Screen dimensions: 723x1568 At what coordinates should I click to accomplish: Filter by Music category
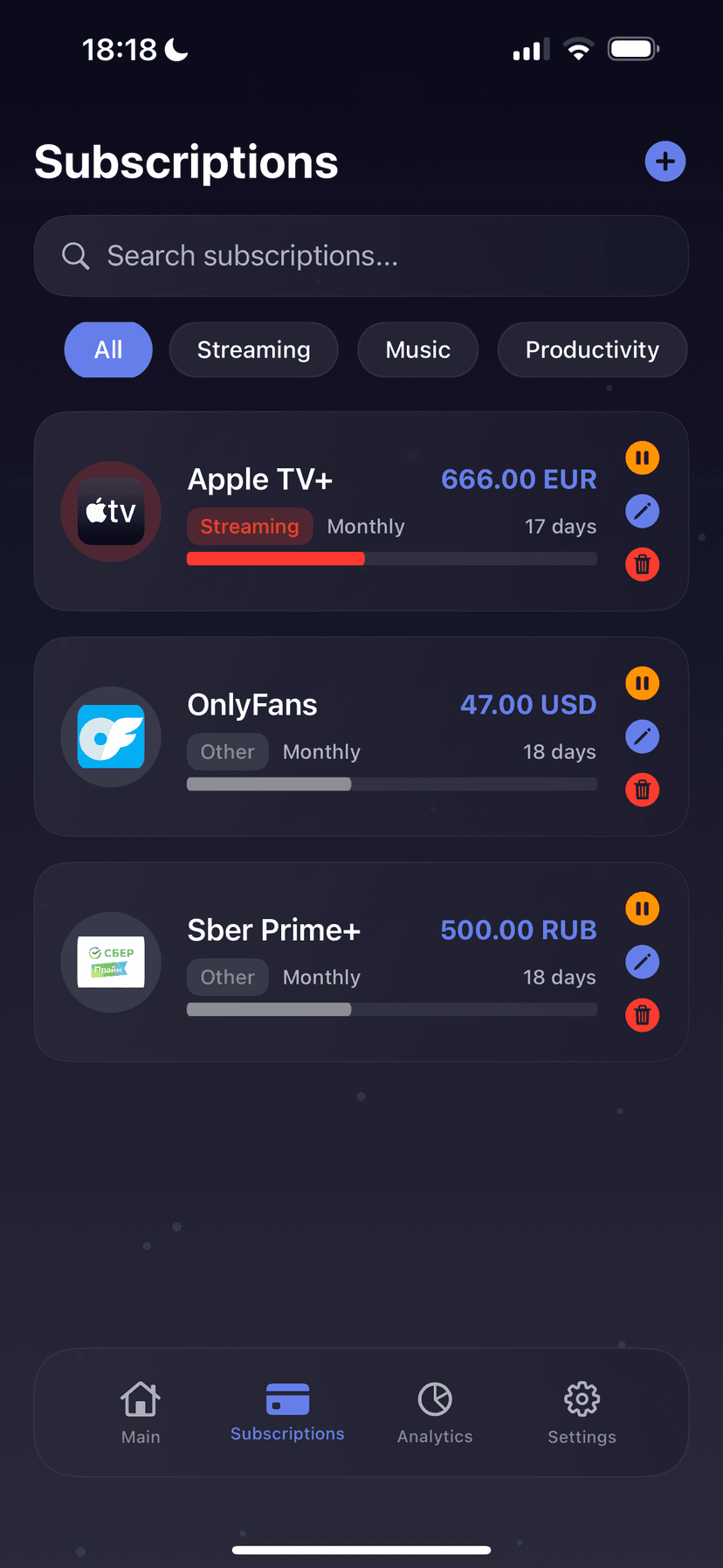pyautogui.click(x=417, y=350)
